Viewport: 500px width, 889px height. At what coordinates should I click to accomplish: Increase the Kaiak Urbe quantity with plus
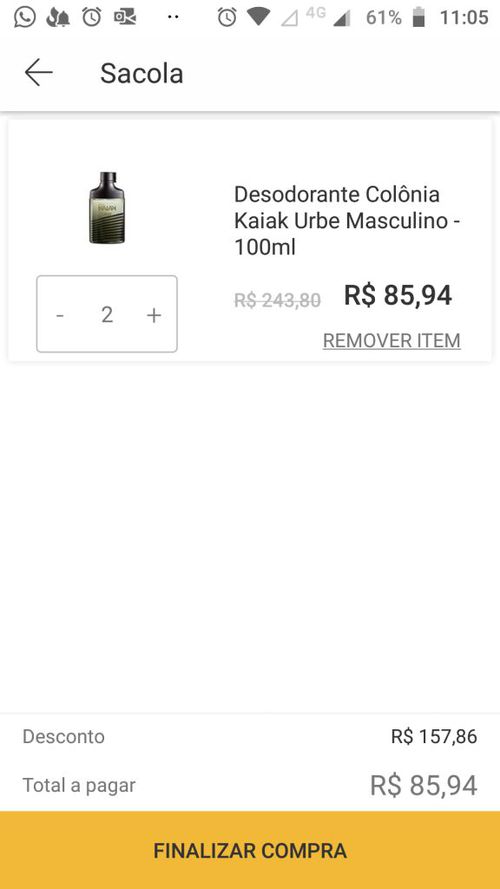tap(154, 315)
